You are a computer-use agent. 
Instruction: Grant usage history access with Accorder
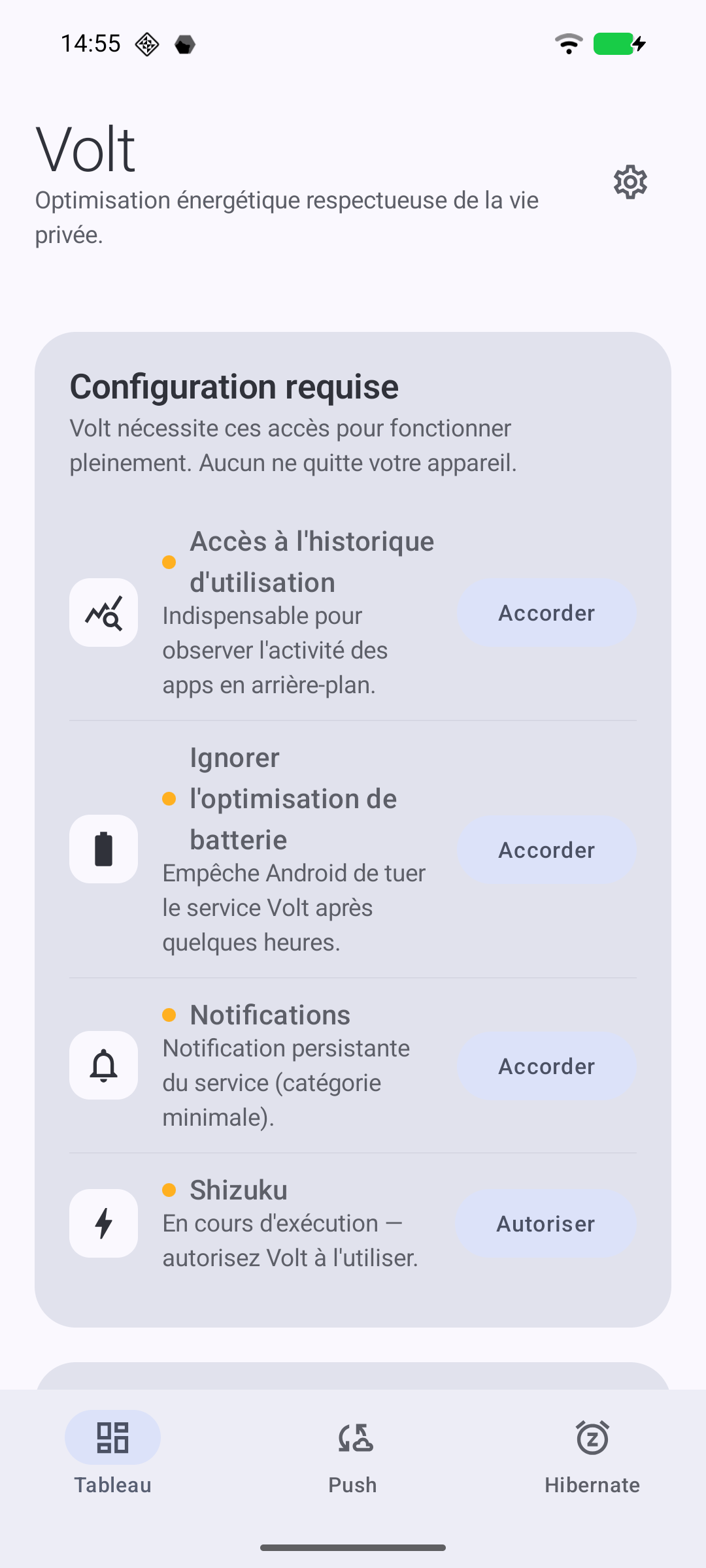click(546, 613)
